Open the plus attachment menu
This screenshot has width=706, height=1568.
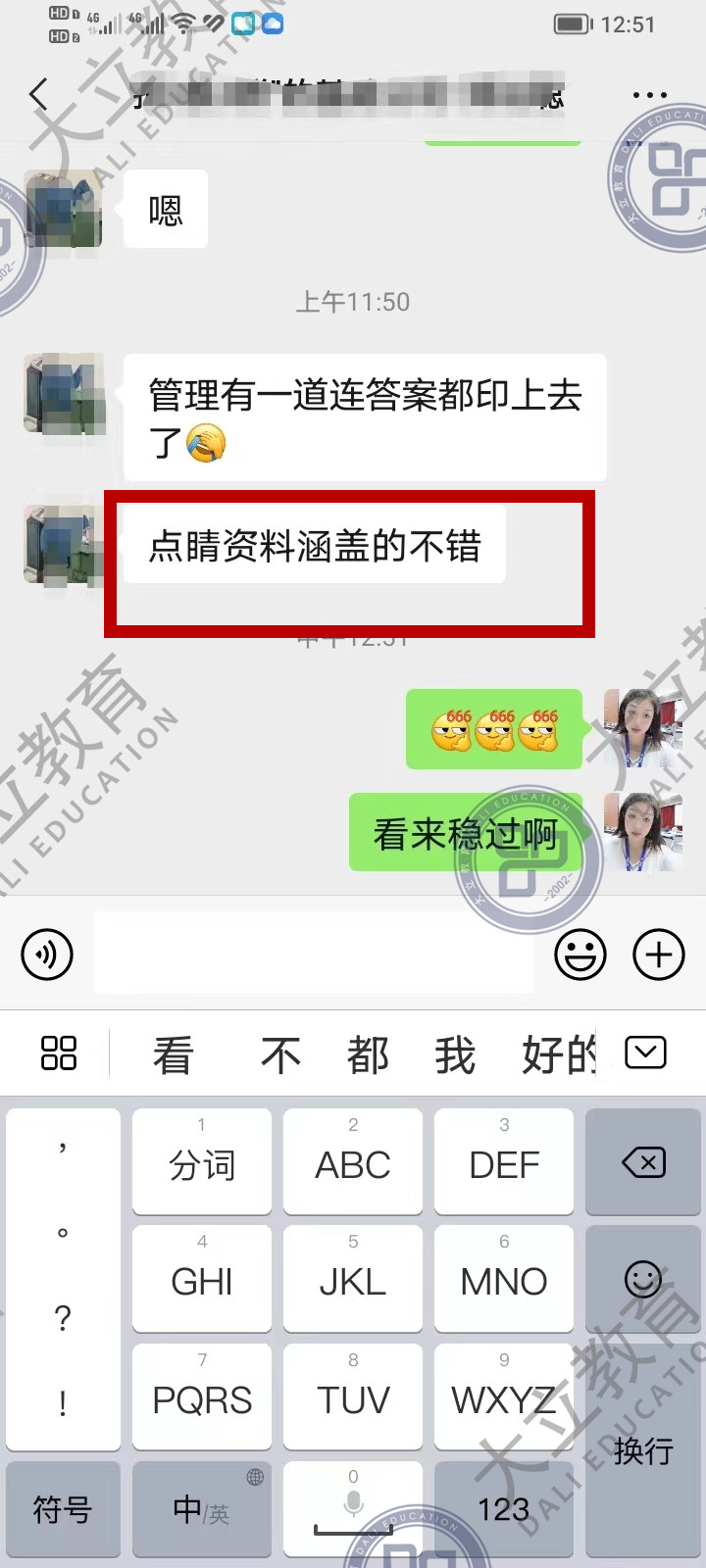coord(658,954)
